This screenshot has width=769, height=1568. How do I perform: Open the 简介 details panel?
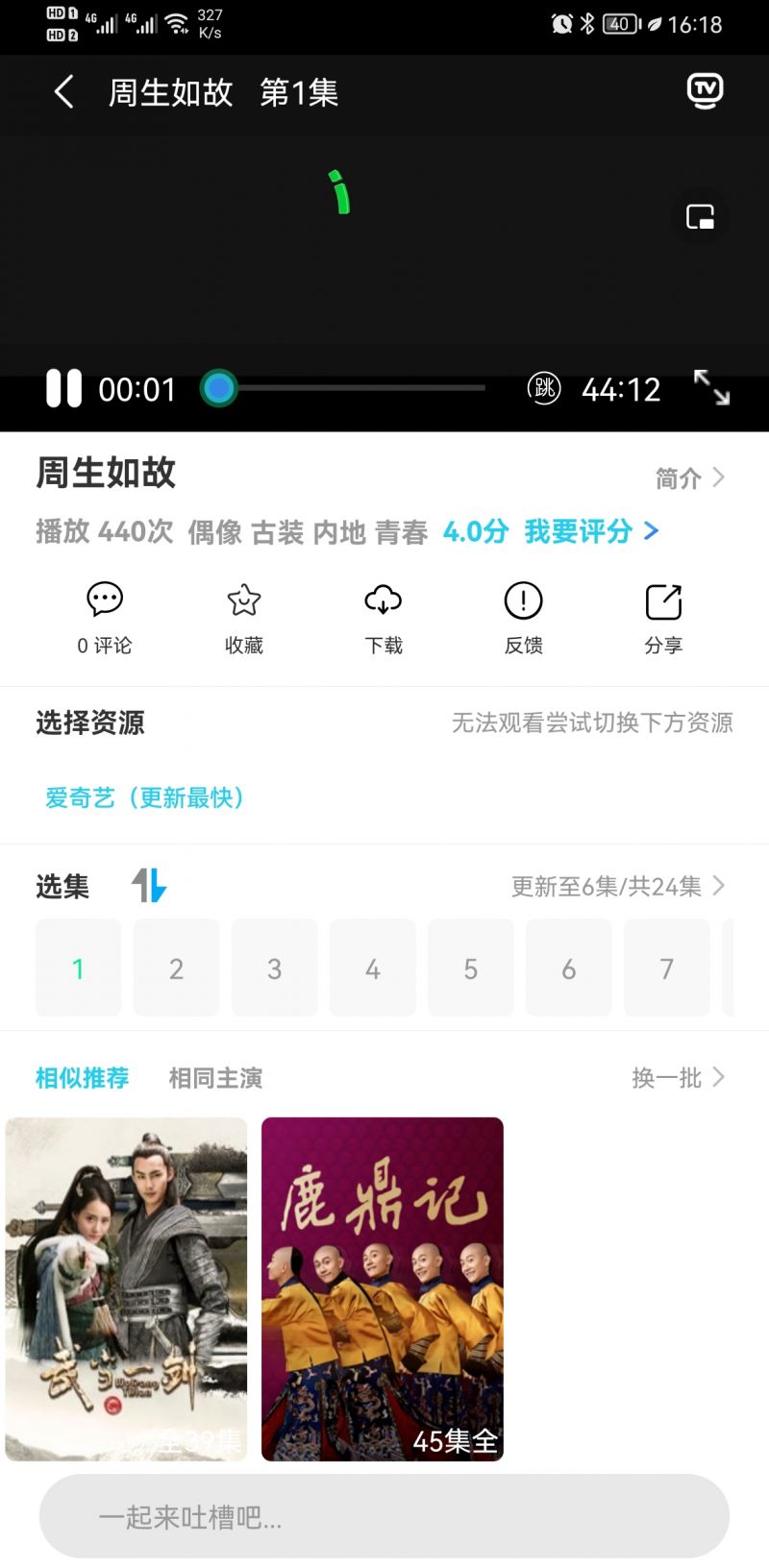click(x=688, y=478)
